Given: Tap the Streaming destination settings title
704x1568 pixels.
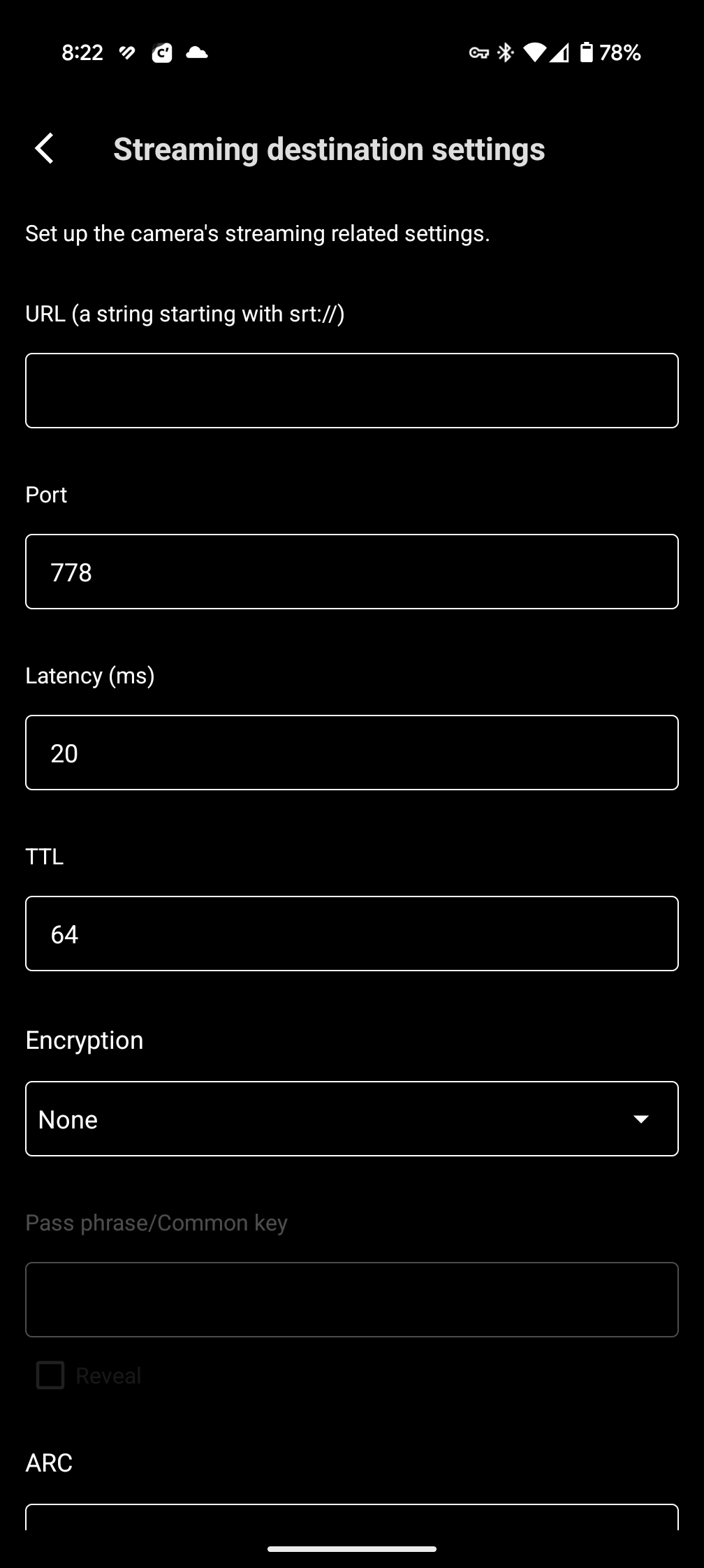Looking at the screenshot, I should point(330,149).
